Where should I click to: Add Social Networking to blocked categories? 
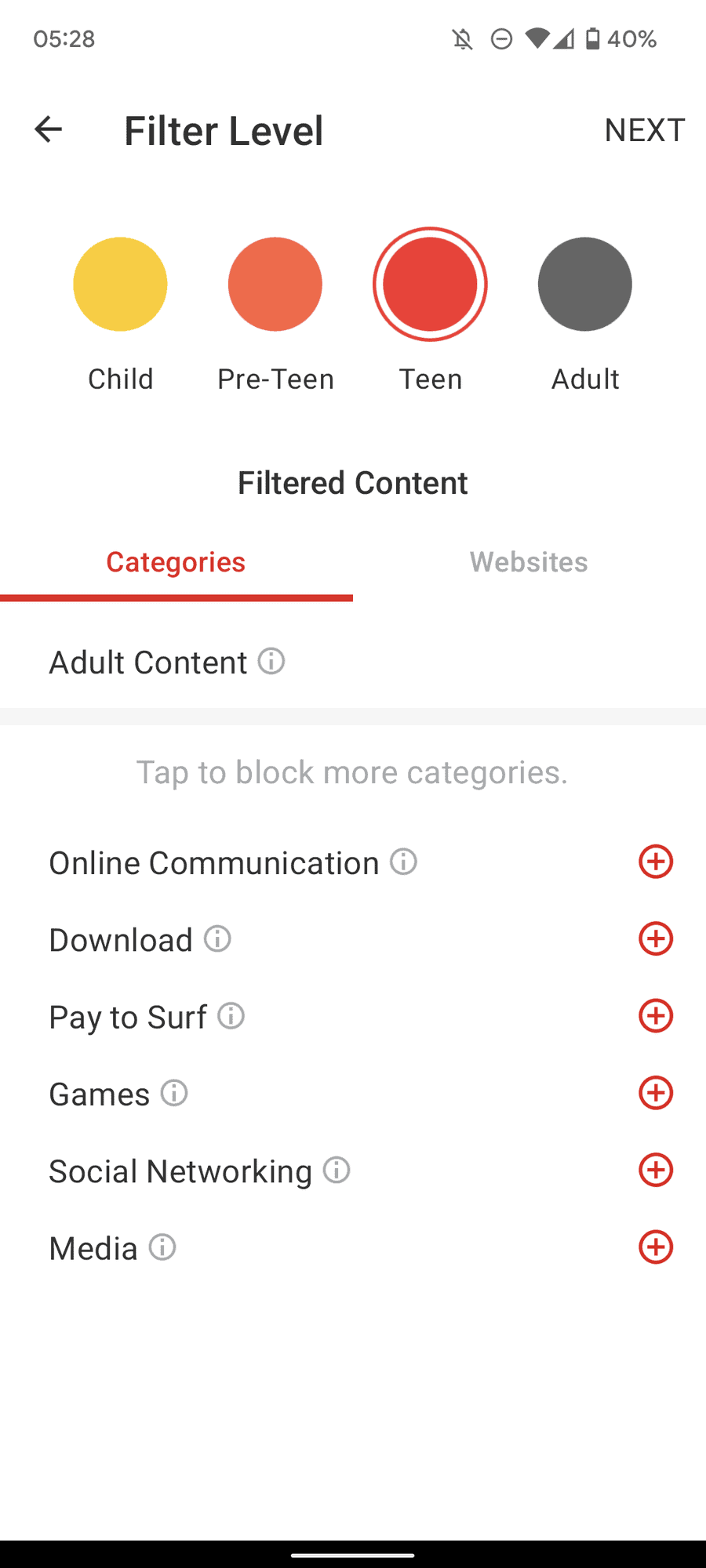(x=656, y=1170)
